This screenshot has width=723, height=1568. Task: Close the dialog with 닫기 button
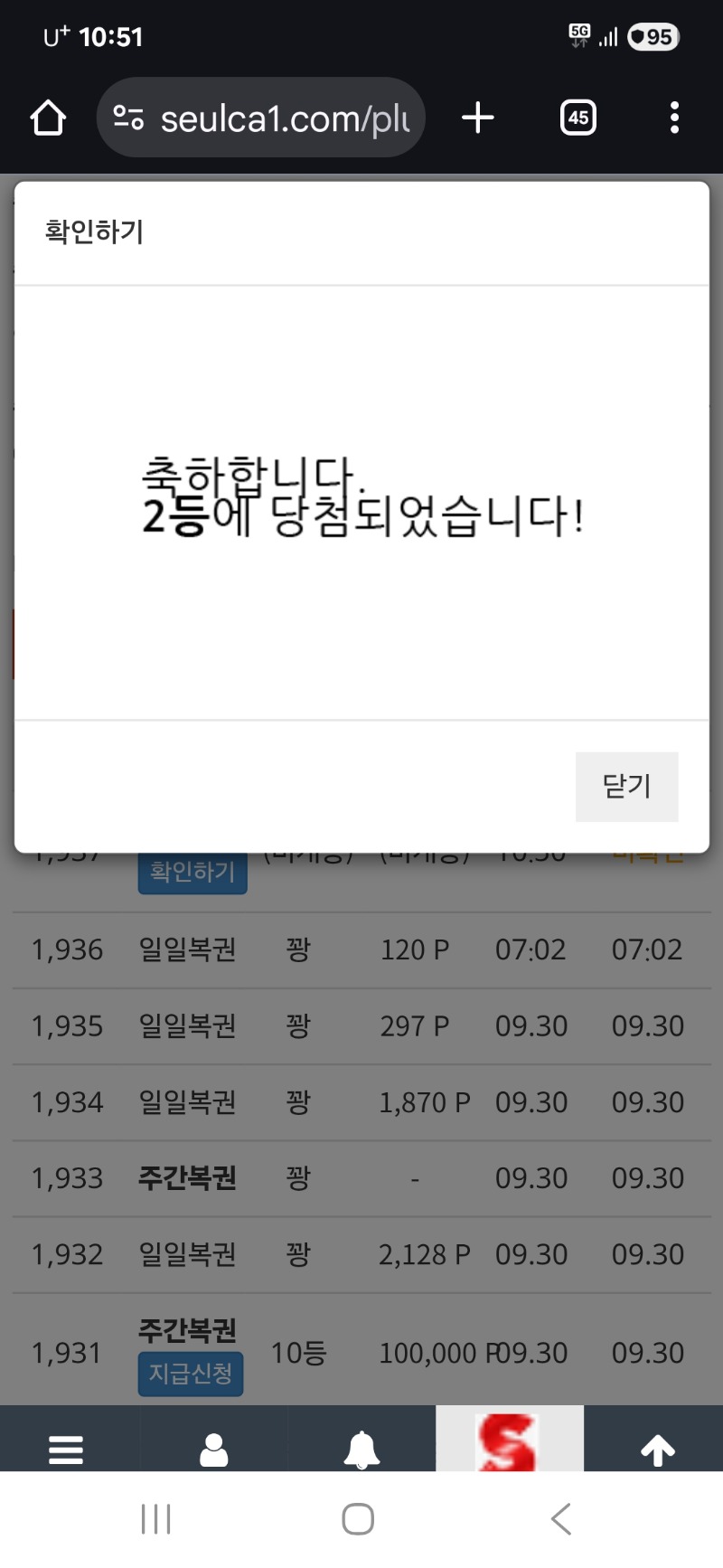626,786
